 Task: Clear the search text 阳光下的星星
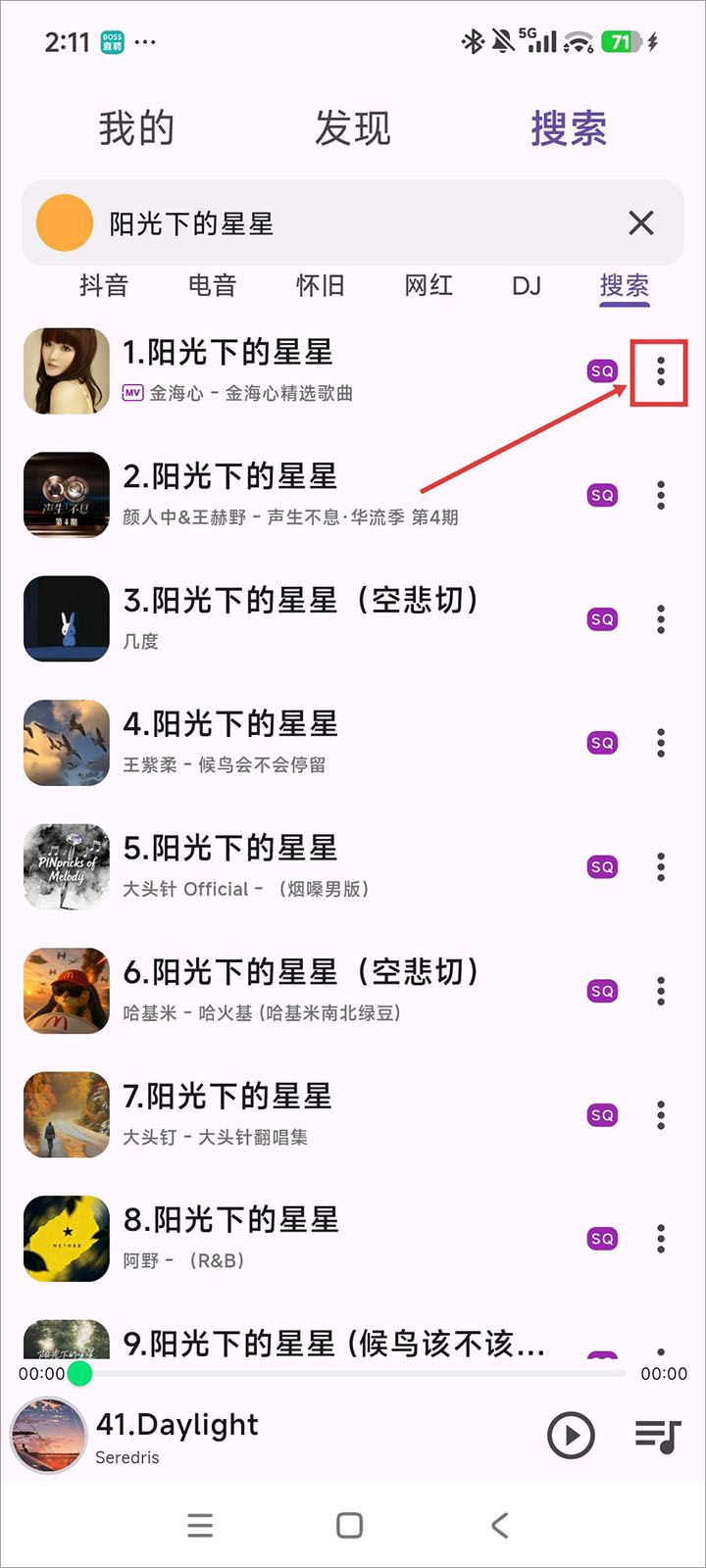(640, 223)
